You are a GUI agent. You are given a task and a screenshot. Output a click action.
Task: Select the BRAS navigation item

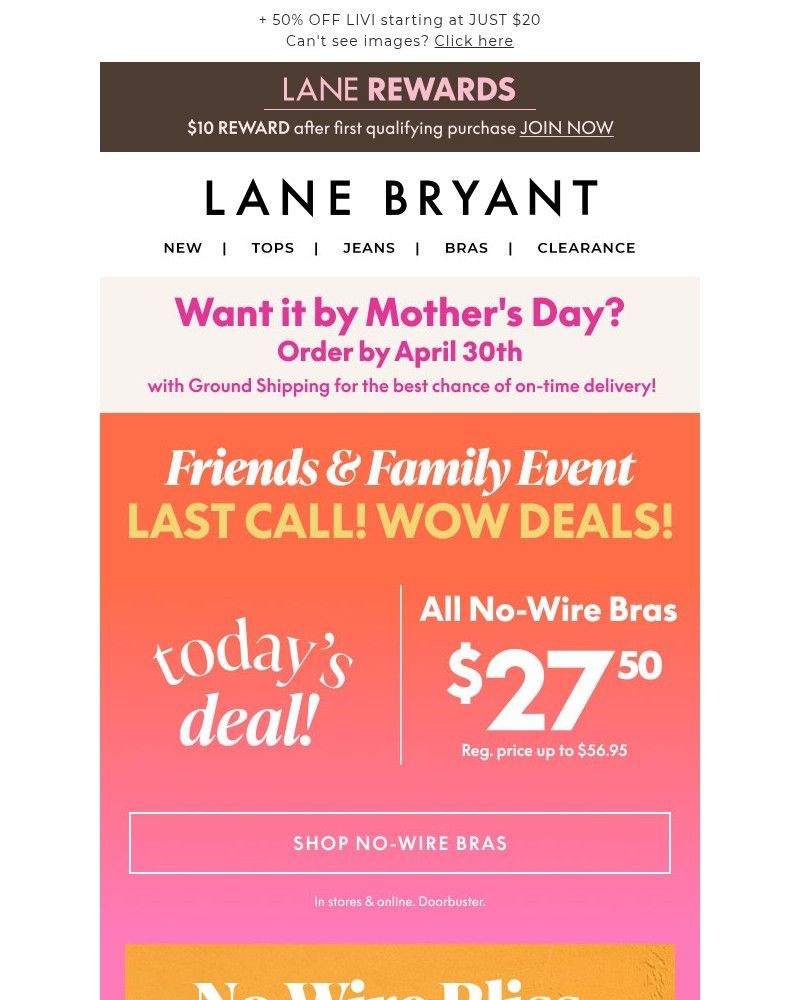(x=466, y=248)
